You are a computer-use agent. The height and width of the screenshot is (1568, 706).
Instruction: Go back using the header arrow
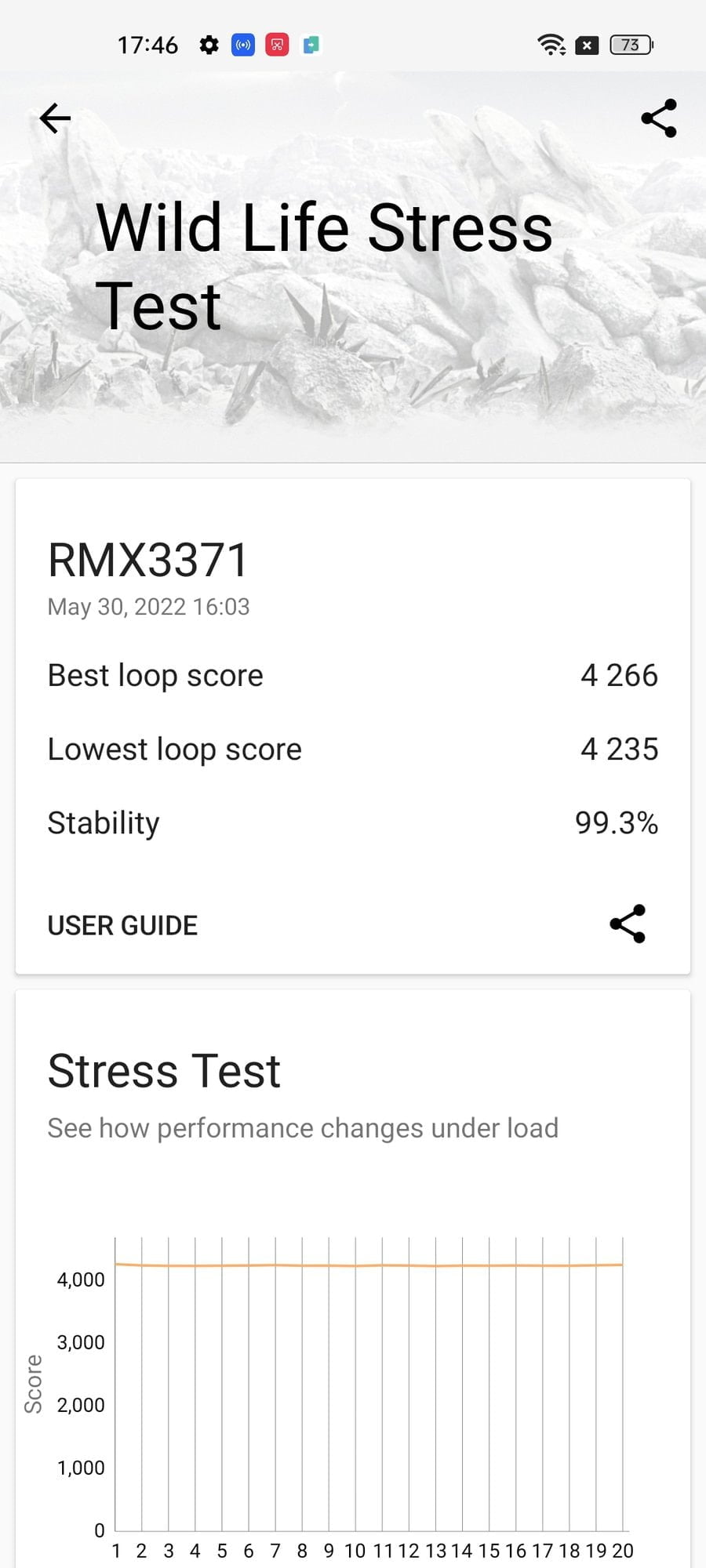point(55,118)
